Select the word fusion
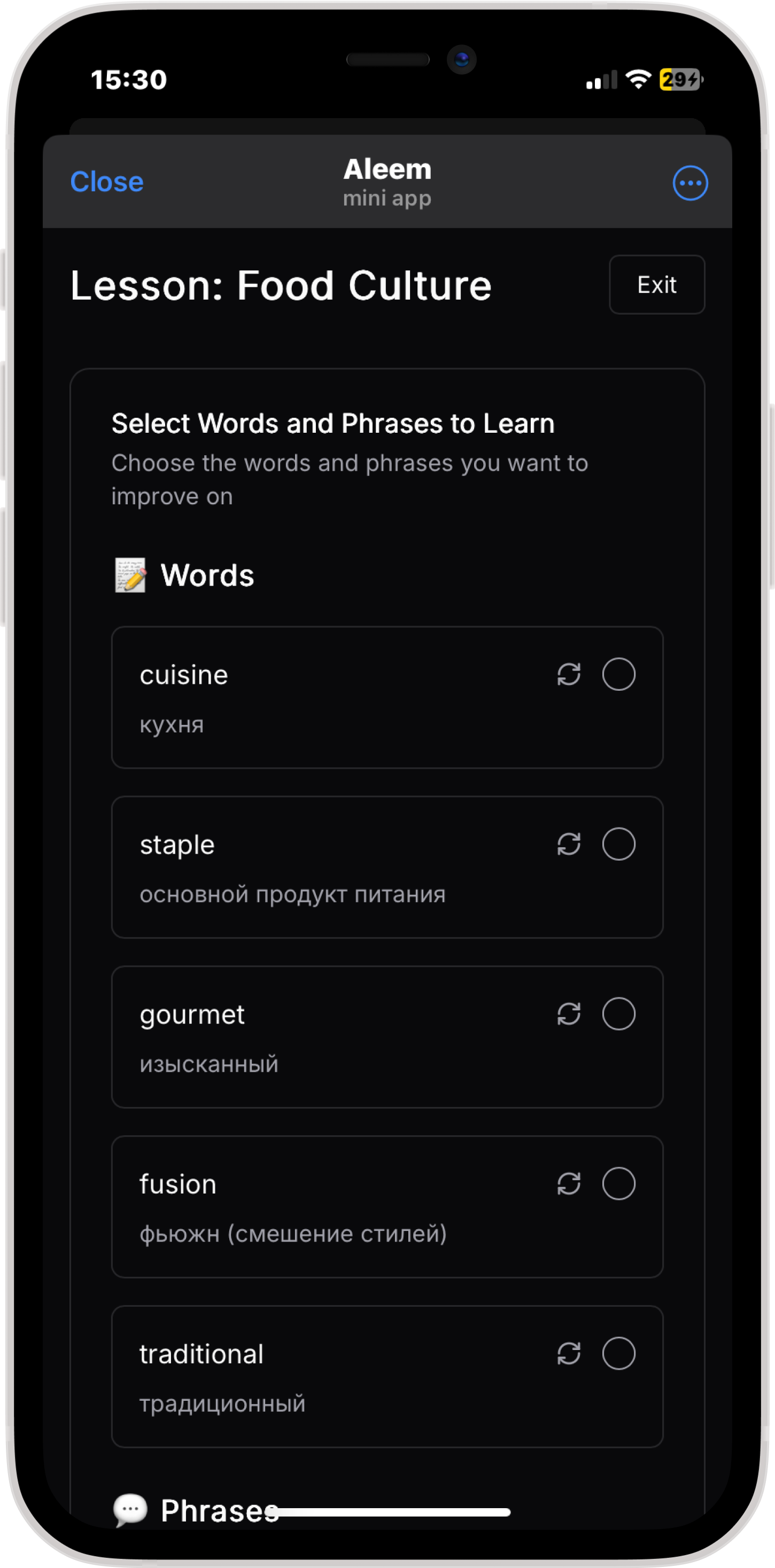This screenshot has height=1568, width=775. click(618, 1184)
